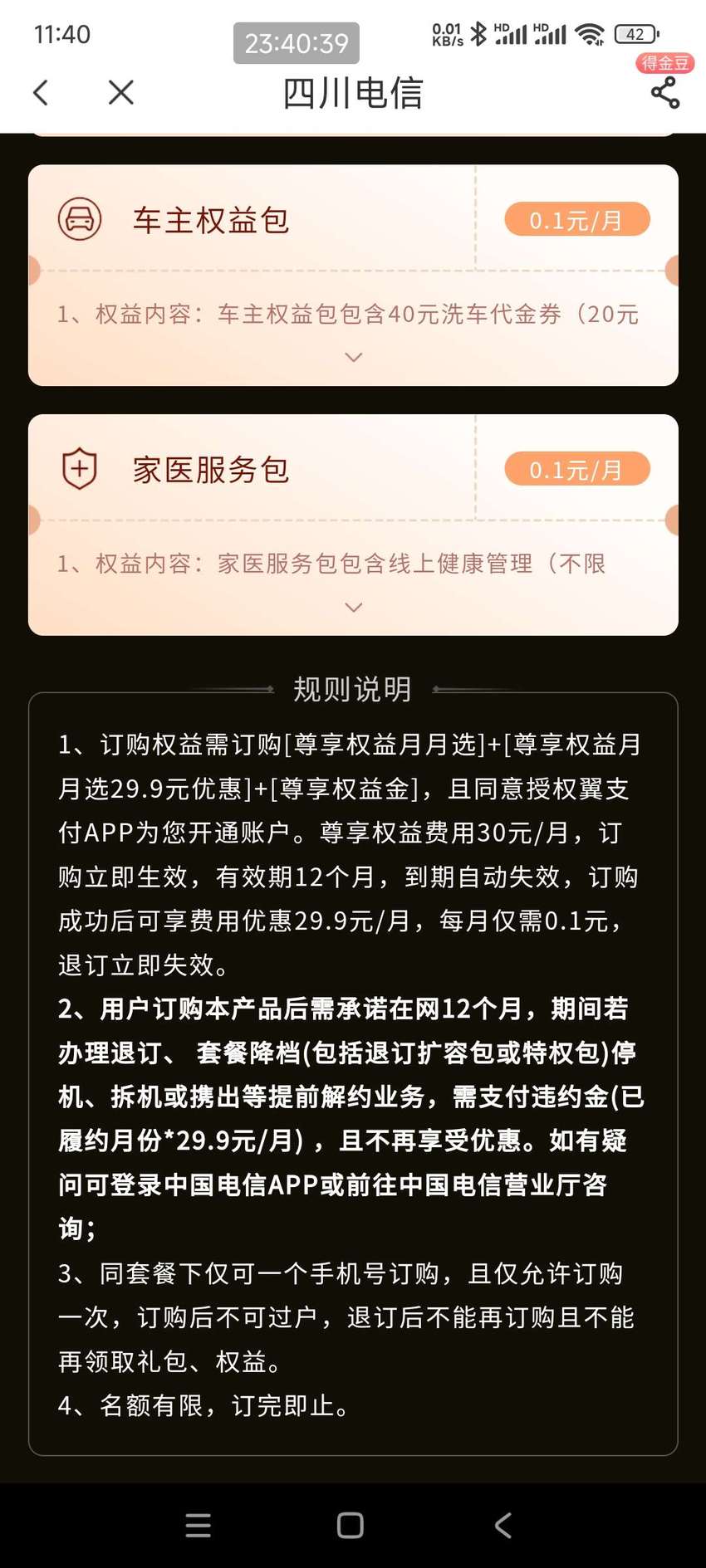Viewport: 706px width, 1568px height.
Task: Expand the 车主权益包 details chevron
Action: [353, 357]
